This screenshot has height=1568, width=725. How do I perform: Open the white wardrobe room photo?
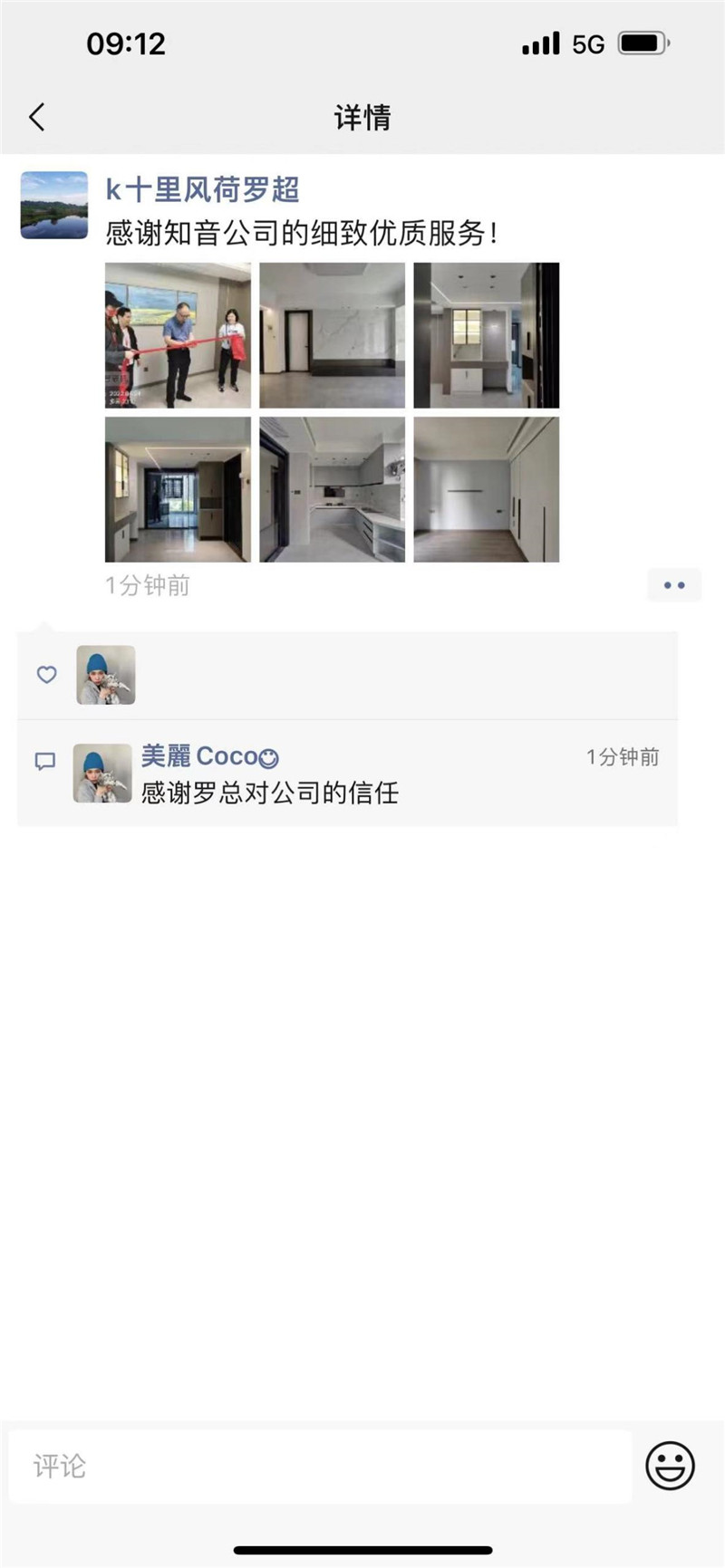click(486, 489)
